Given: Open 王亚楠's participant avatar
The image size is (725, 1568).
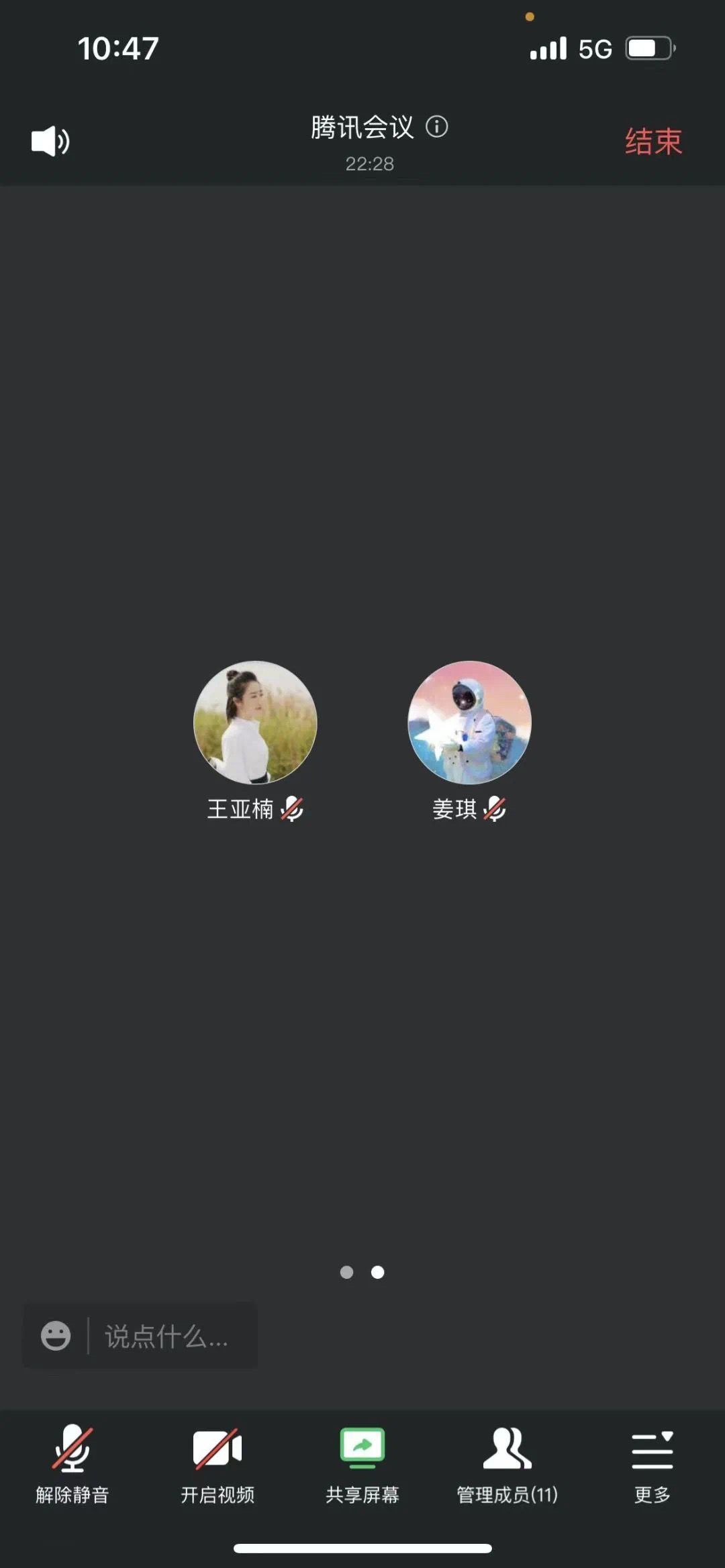Looking at the screenshot, I should (x=255, y=723).
